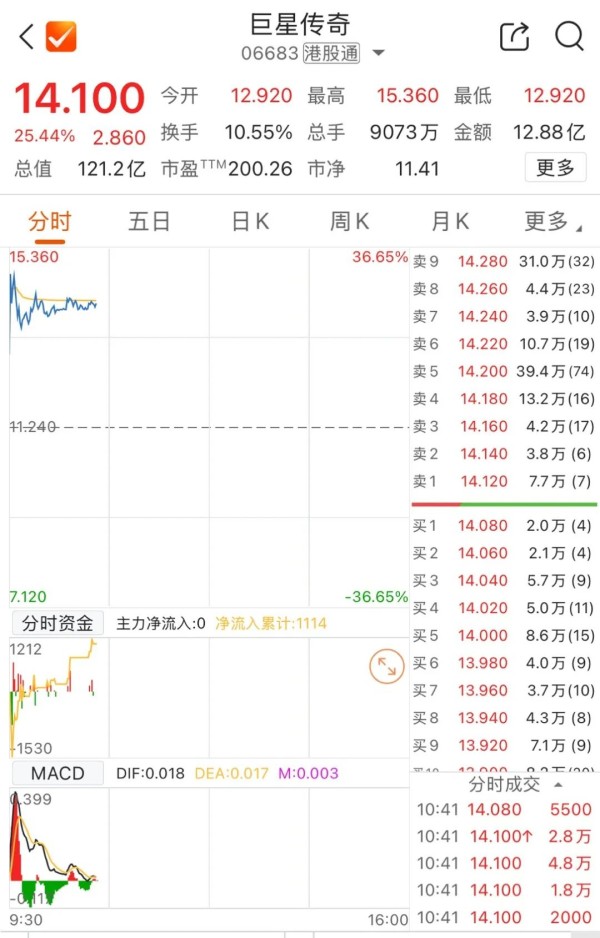Screen dimensions: 600x938
Task: Go back using the top-left arrow
Action: [x=26, y=37]
